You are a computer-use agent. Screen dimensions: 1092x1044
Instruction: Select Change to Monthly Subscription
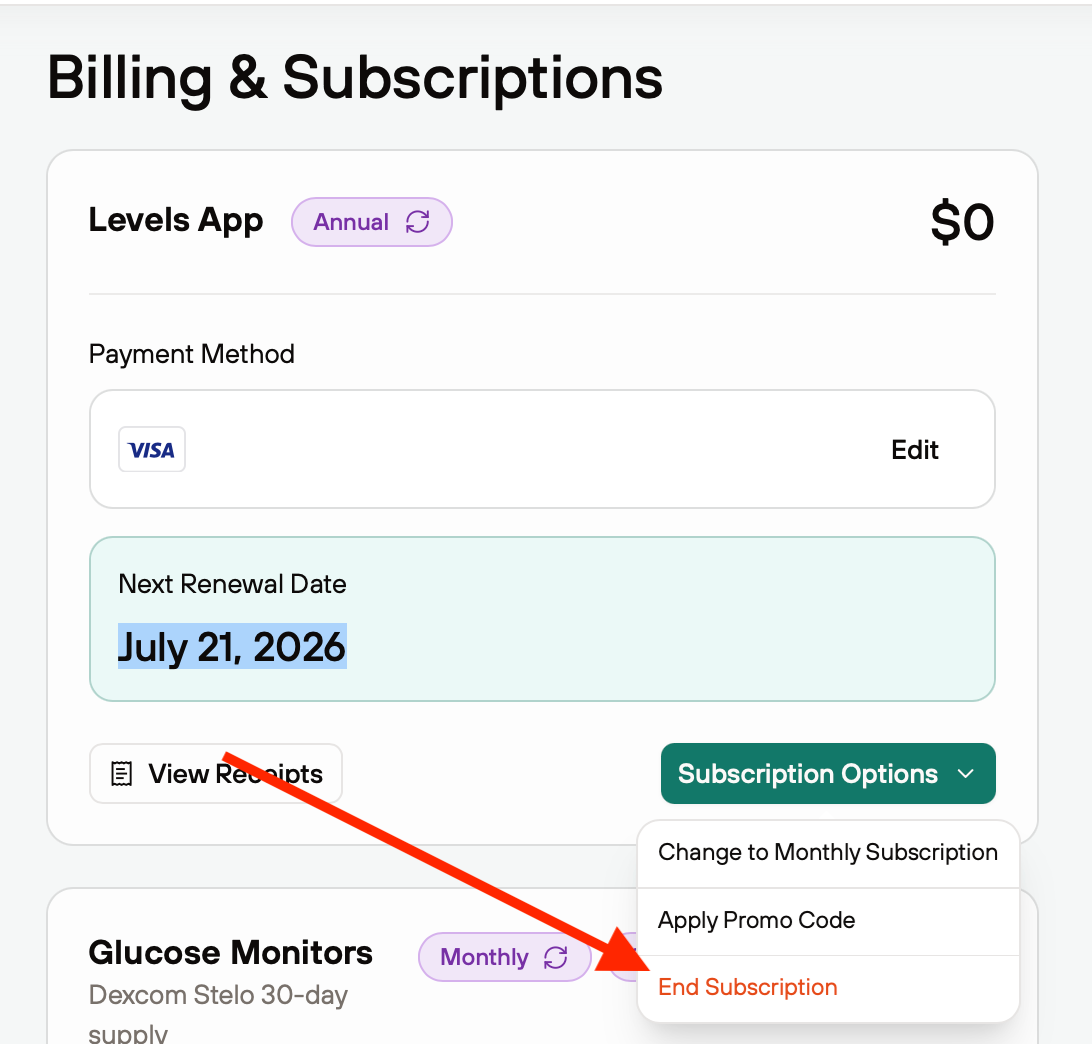click(827, 852)
